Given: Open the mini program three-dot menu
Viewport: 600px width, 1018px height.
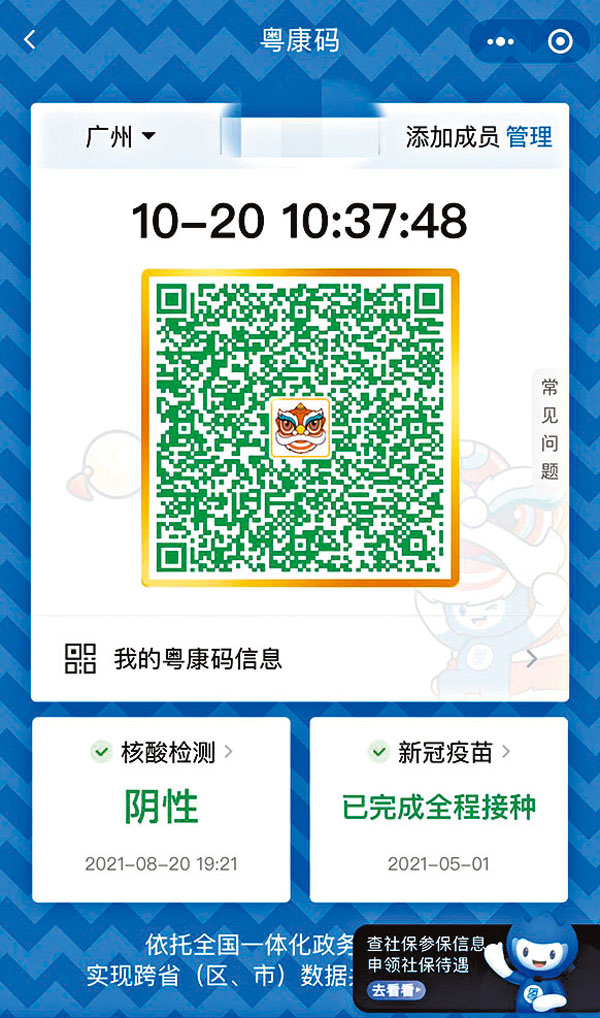Looking at the screenshot, I should (500, 41).
